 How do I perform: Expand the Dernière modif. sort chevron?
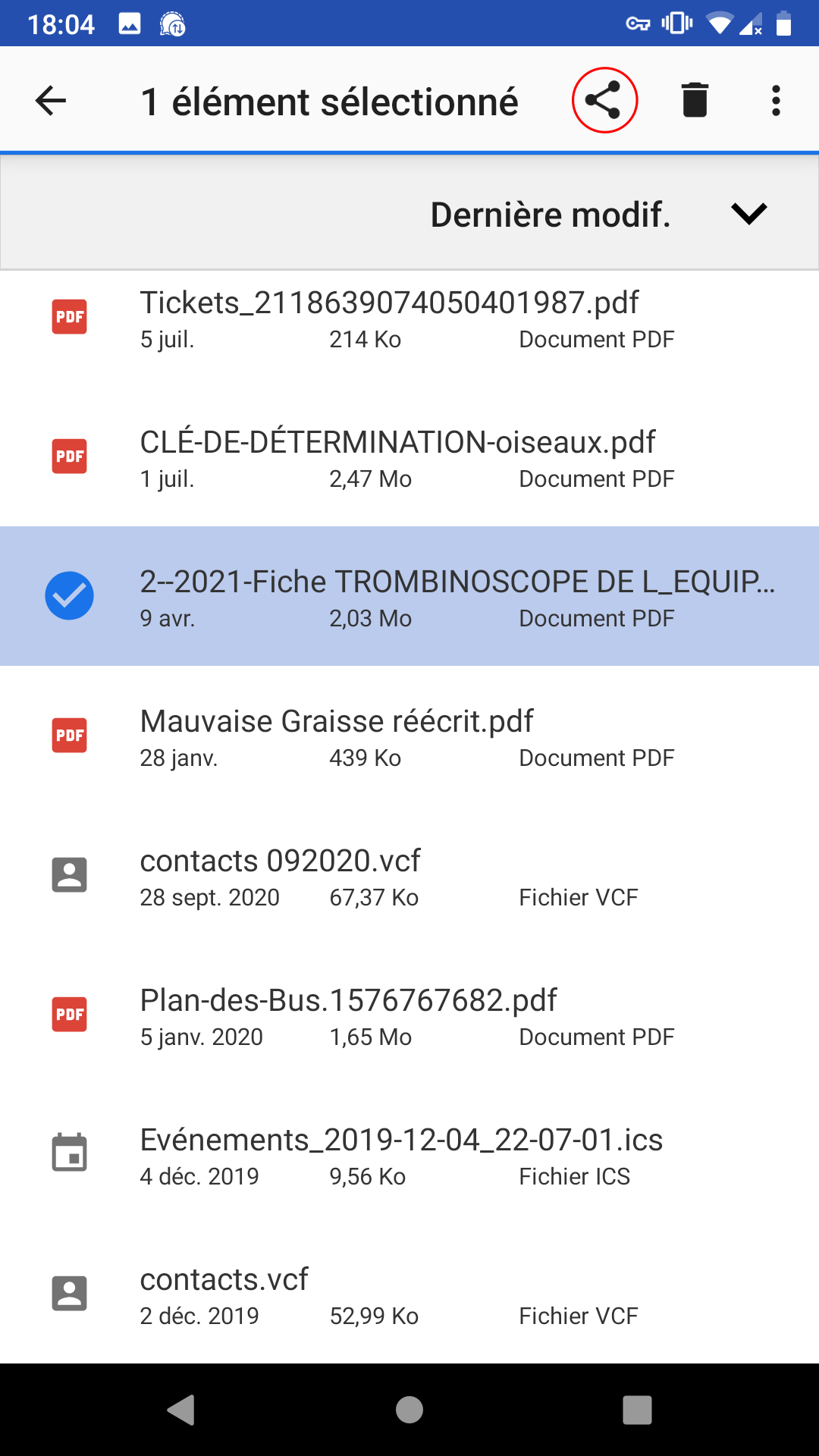click(749, 214)
